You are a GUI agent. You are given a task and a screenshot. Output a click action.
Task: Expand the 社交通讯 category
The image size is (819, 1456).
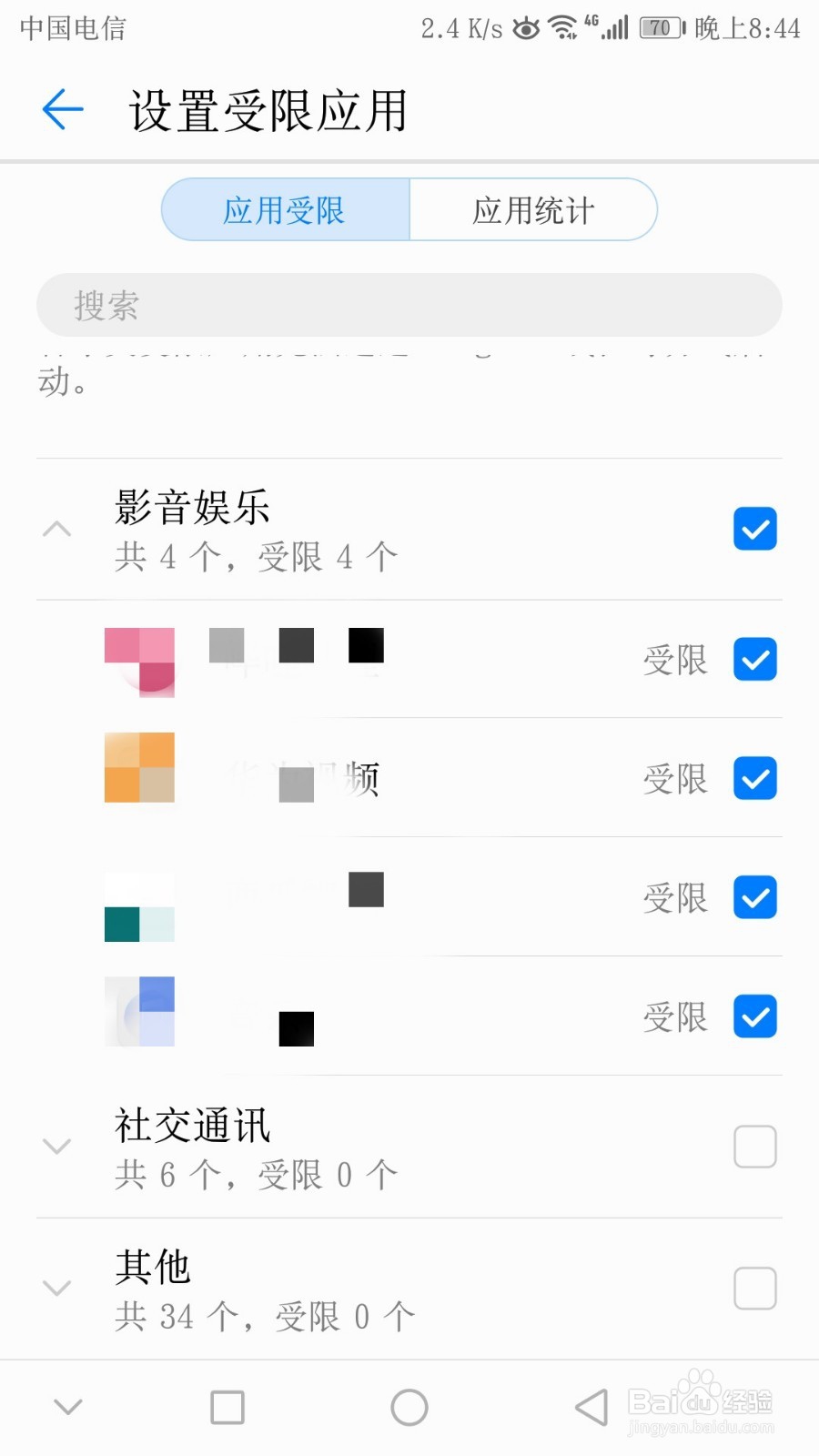[57, 1147]
